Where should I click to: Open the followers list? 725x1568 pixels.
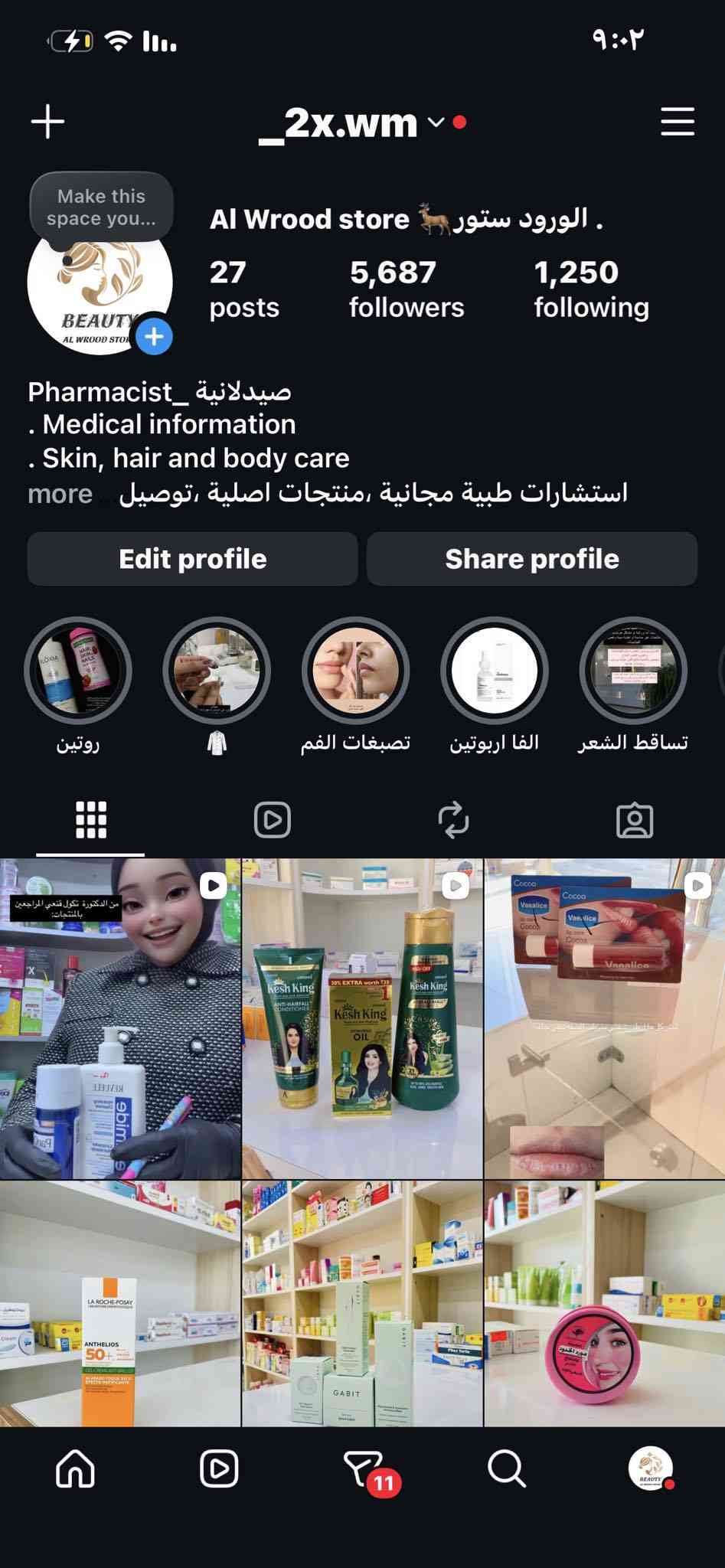coord(407,289)
